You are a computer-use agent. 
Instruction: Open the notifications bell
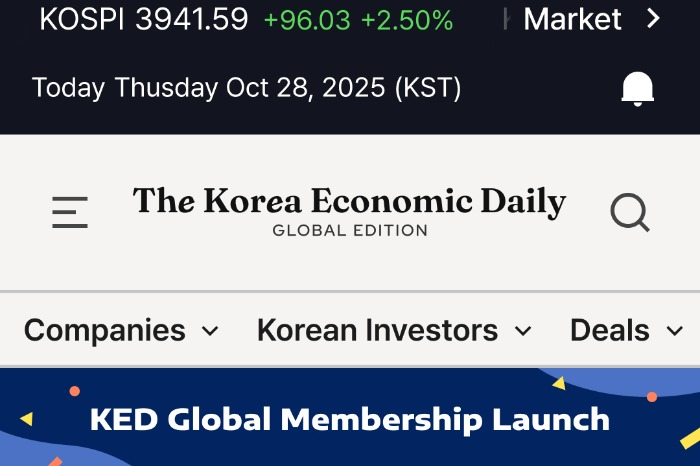[637, 88]
